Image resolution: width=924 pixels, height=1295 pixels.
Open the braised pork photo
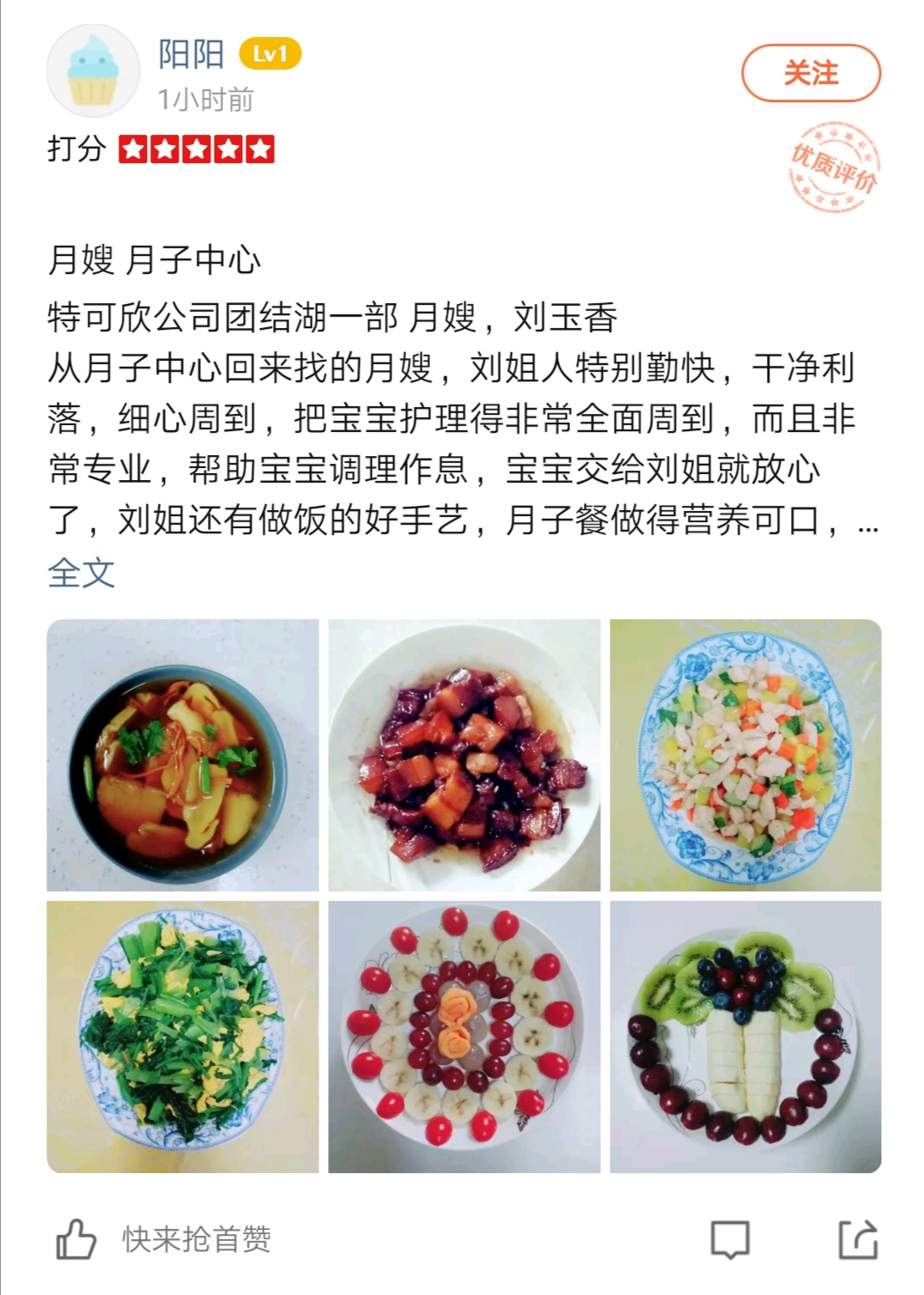[x=464, y=755]
